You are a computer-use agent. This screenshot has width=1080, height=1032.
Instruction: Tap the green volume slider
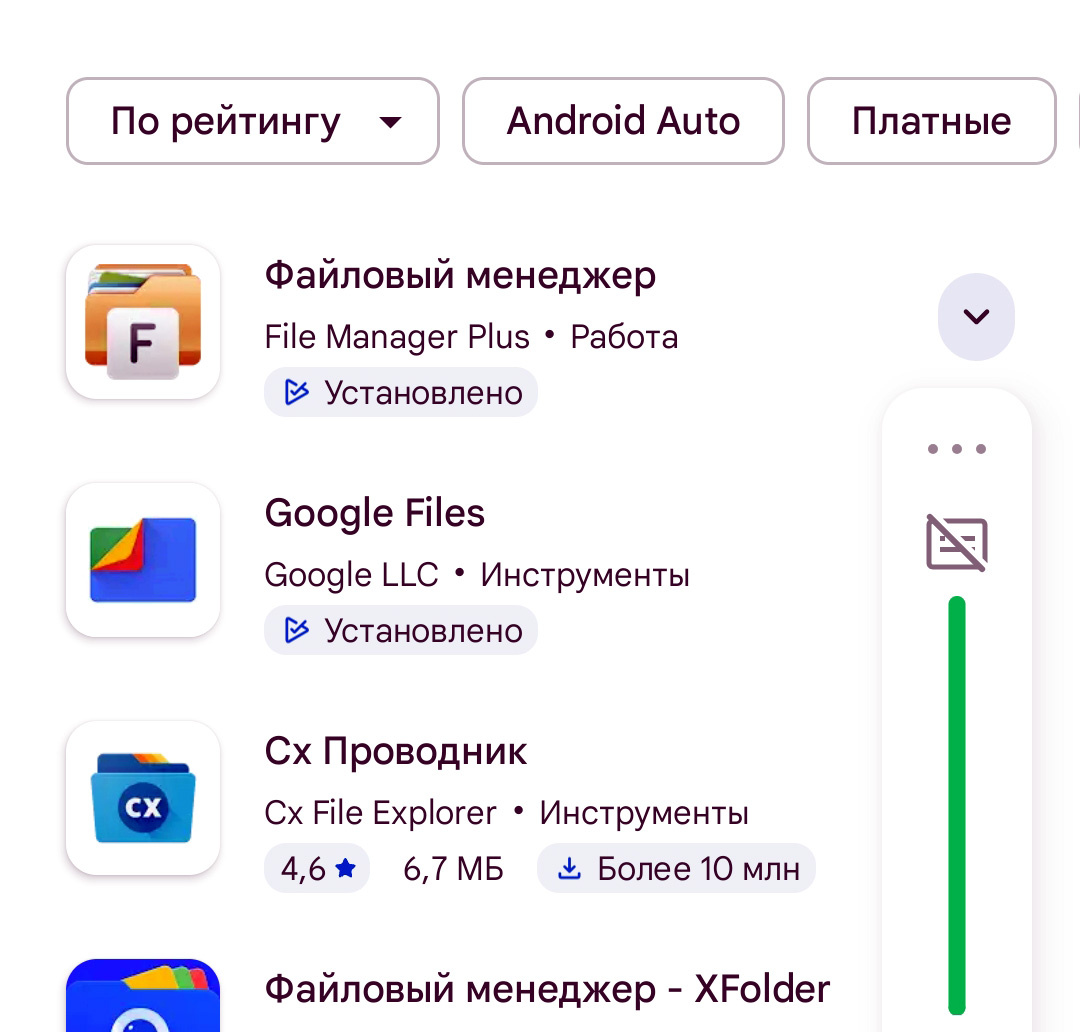pos(957,800)
